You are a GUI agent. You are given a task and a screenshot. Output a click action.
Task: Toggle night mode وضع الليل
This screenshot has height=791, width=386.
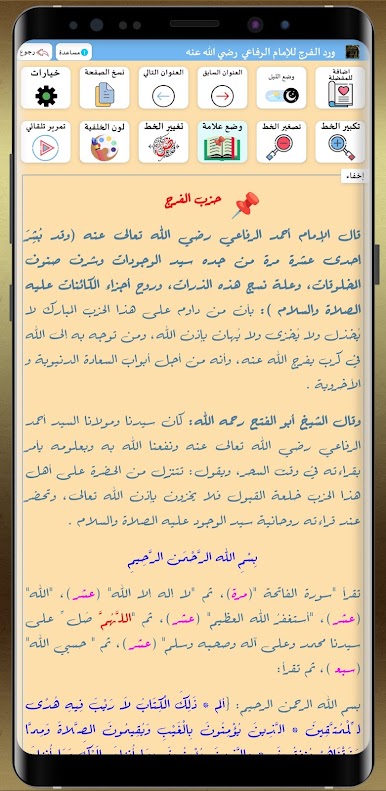[282, 88]
